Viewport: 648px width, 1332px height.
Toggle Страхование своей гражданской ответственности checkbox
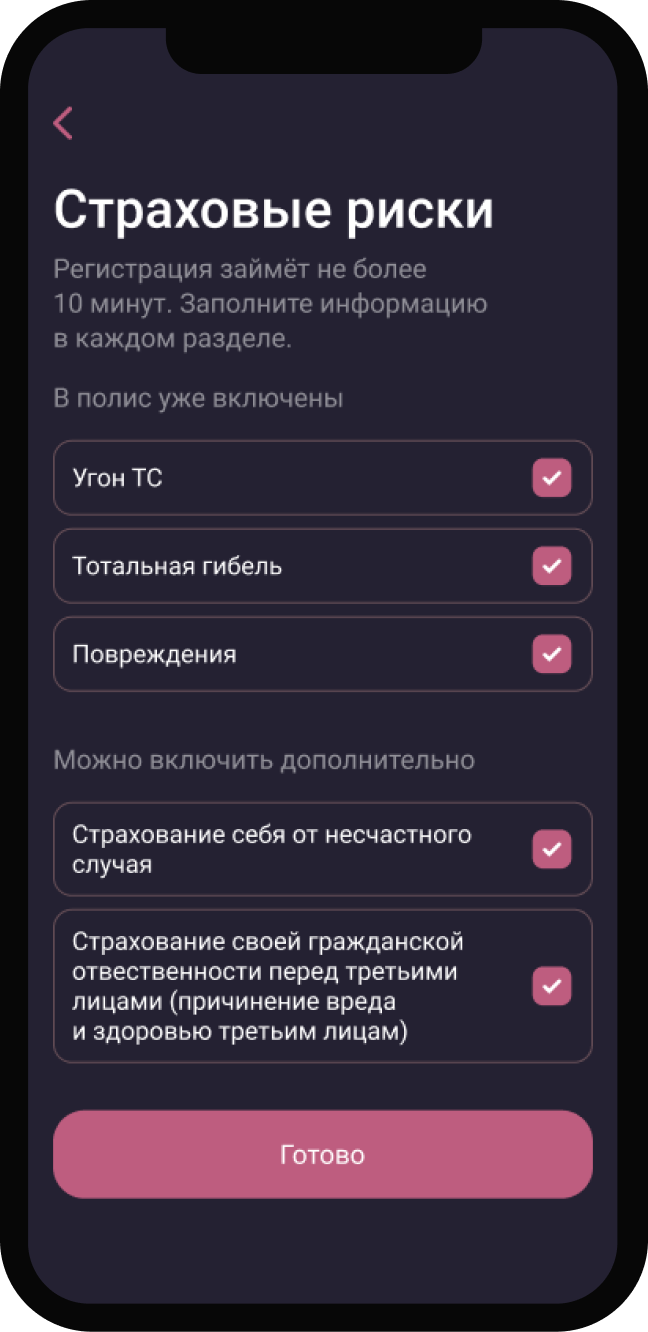coord(551,986)
